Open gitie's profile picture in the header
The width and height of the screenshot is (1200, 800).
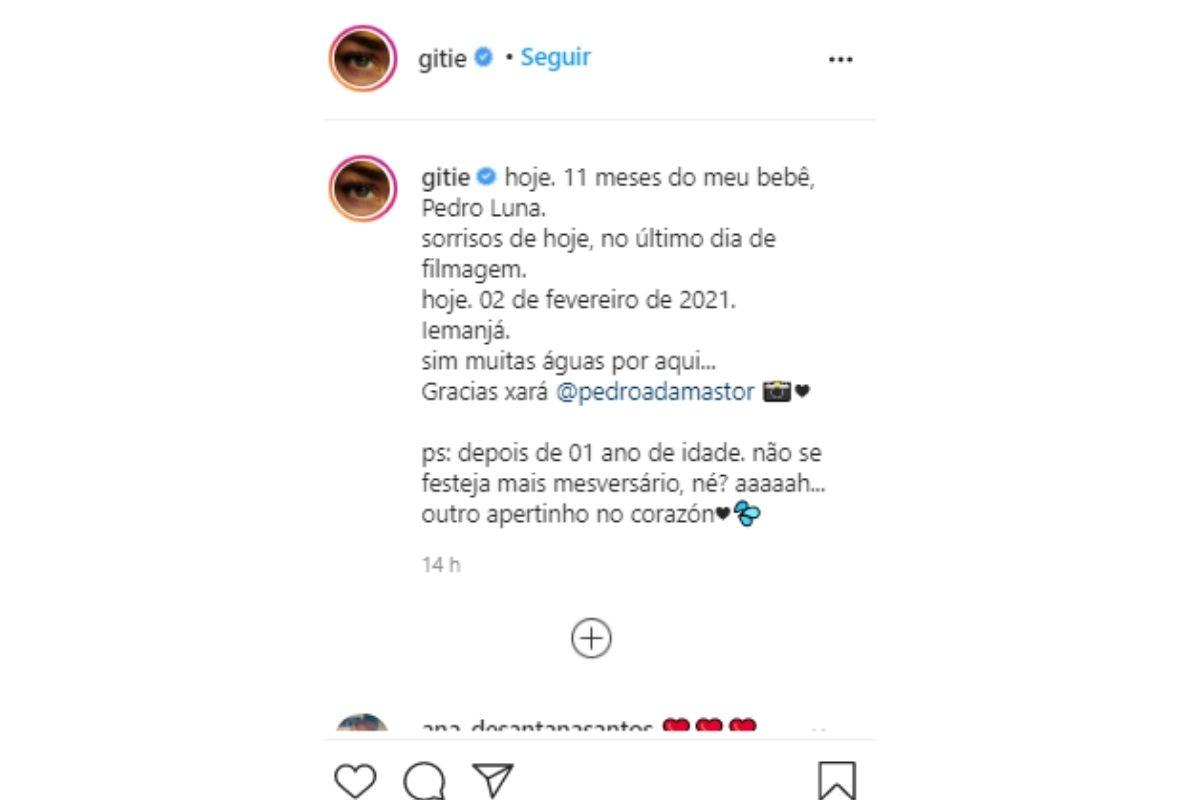tap(362, 59)
